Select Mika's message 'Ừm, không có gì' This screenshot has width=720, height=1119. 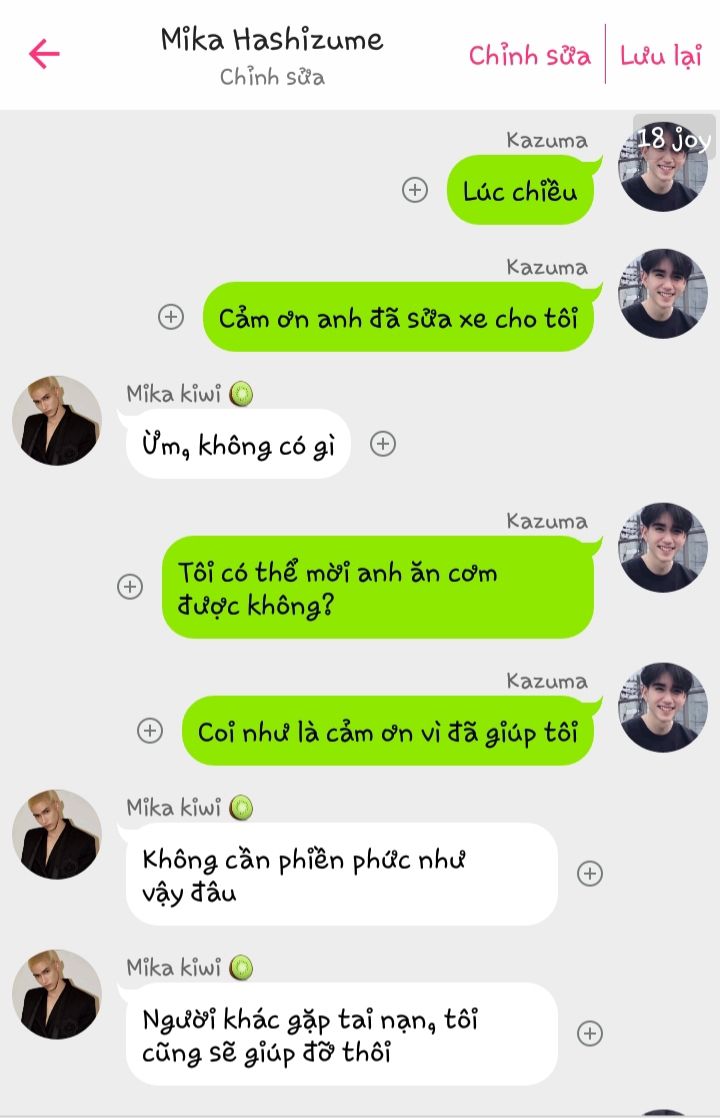coord(238,444)
